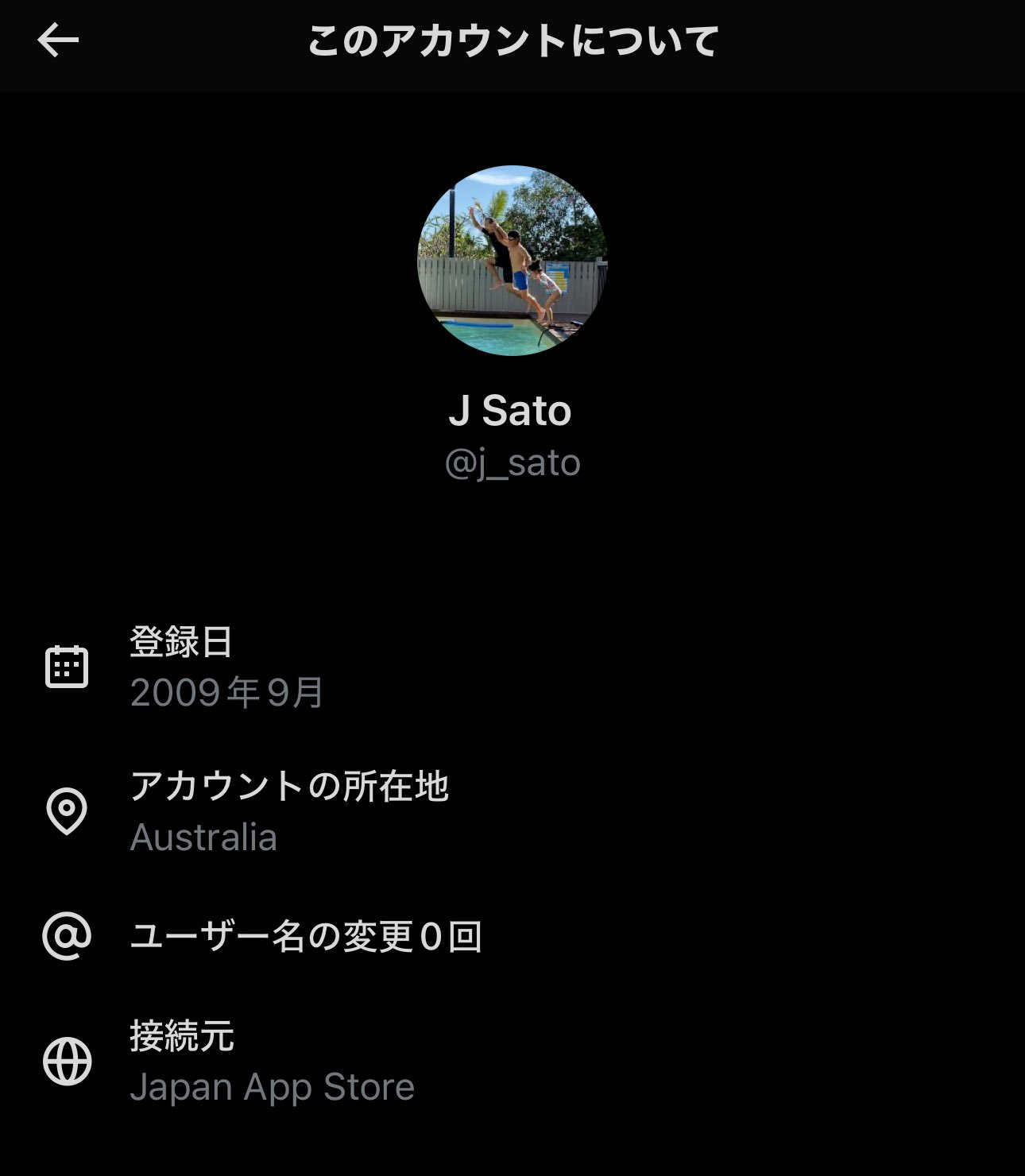Open J Sato's profile picture
The height and width of the screenshot is (1176, 1025).
pyautogui.click(x=512, y=261)
